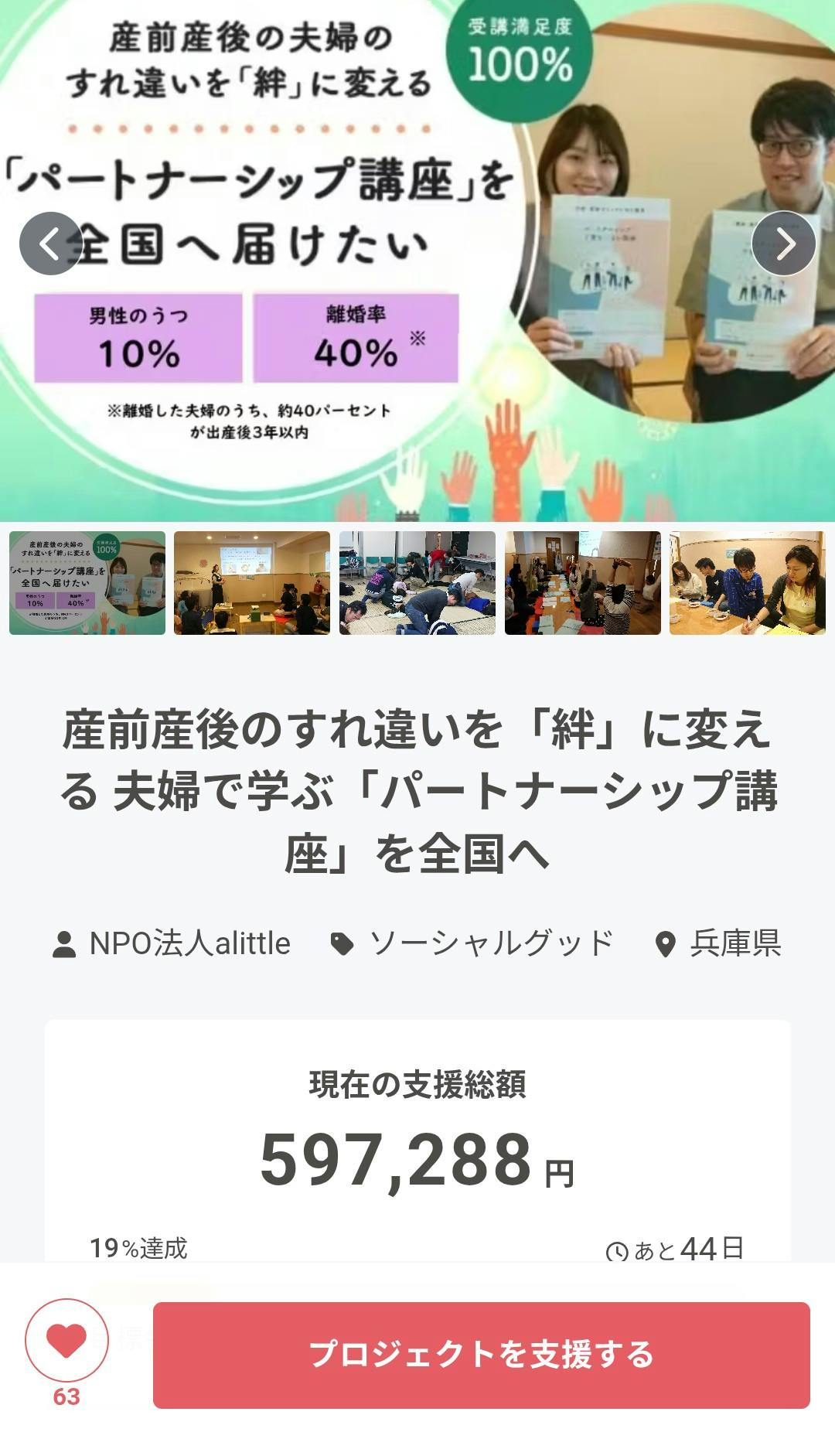Show the previous carousel image

[x=50, y=244]
